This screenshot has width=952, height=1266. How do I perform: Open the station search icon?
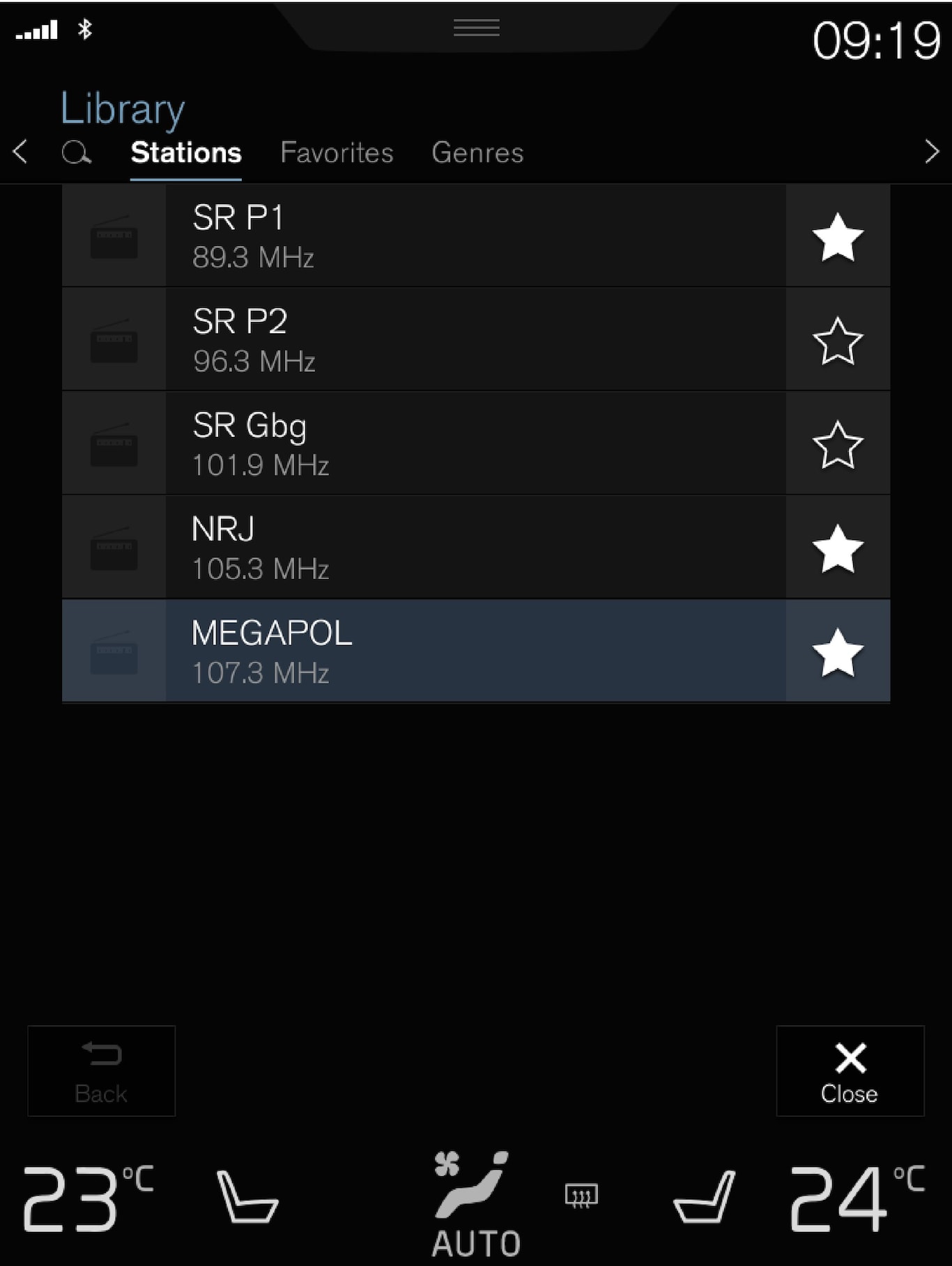[75, 152]
